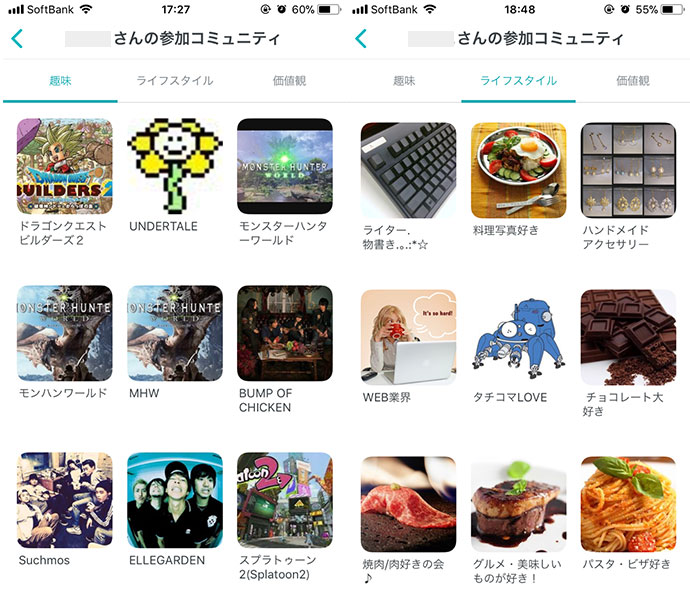View the 料理写真好き community

pyautogui.click(x=518, y=171)
